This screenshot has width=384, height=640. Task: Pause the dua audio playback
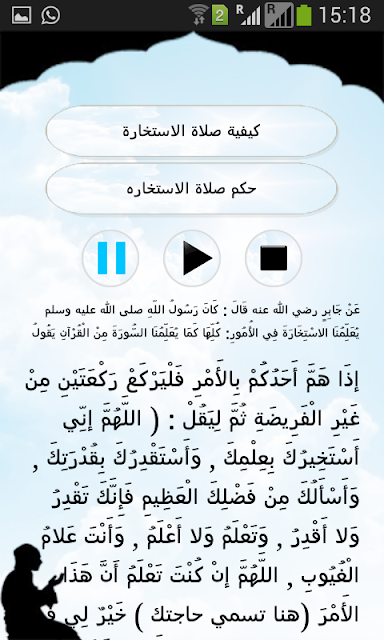coord(111,258)
